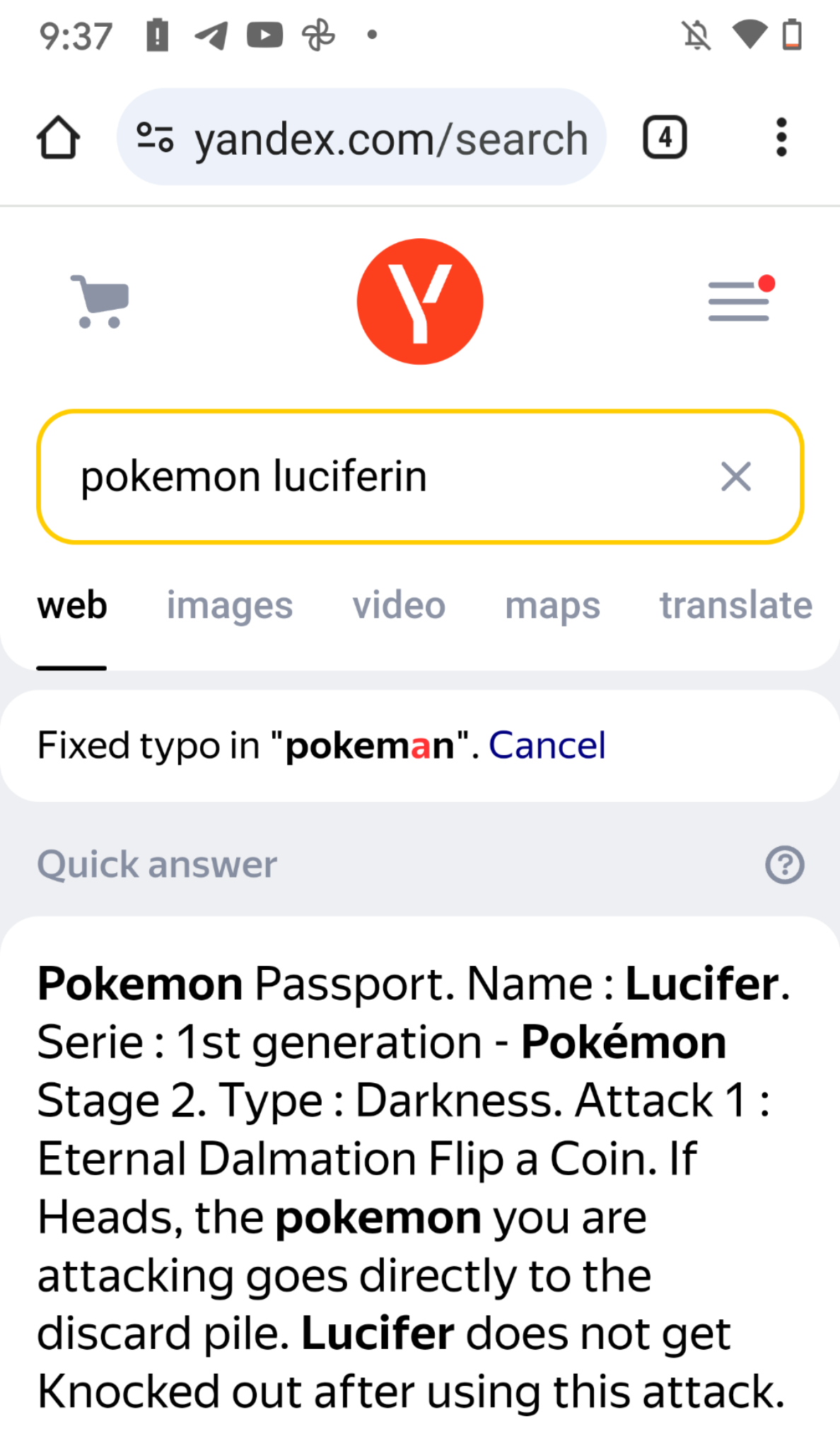
Task: Tap the Yandex logo
Action: [x=420, y=301]
